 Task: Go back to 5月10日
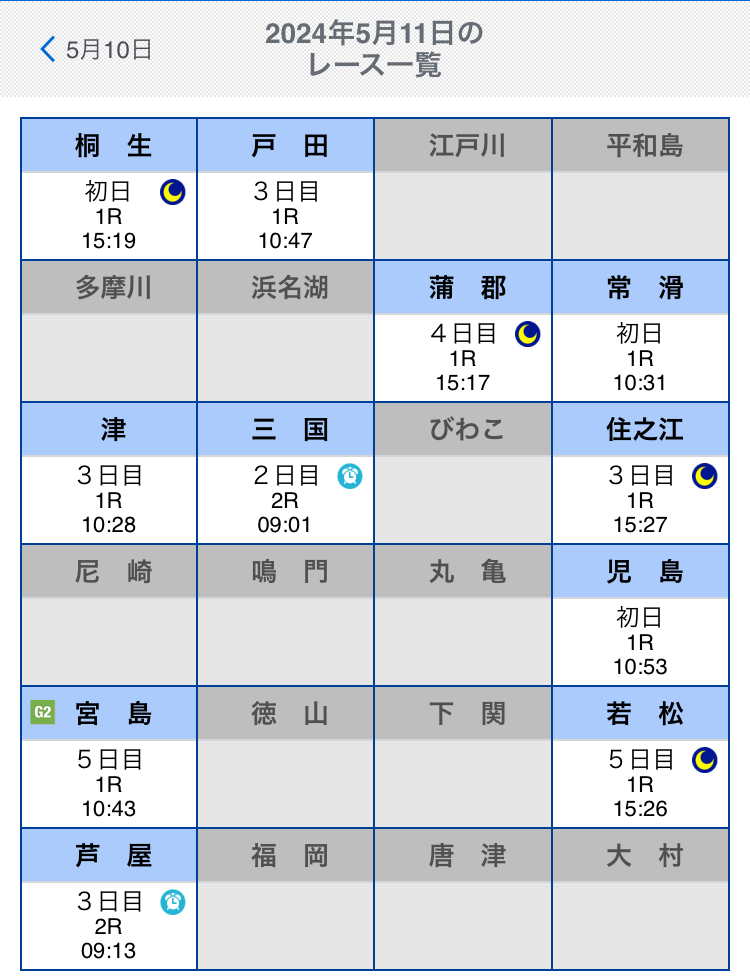click(95, 49)
